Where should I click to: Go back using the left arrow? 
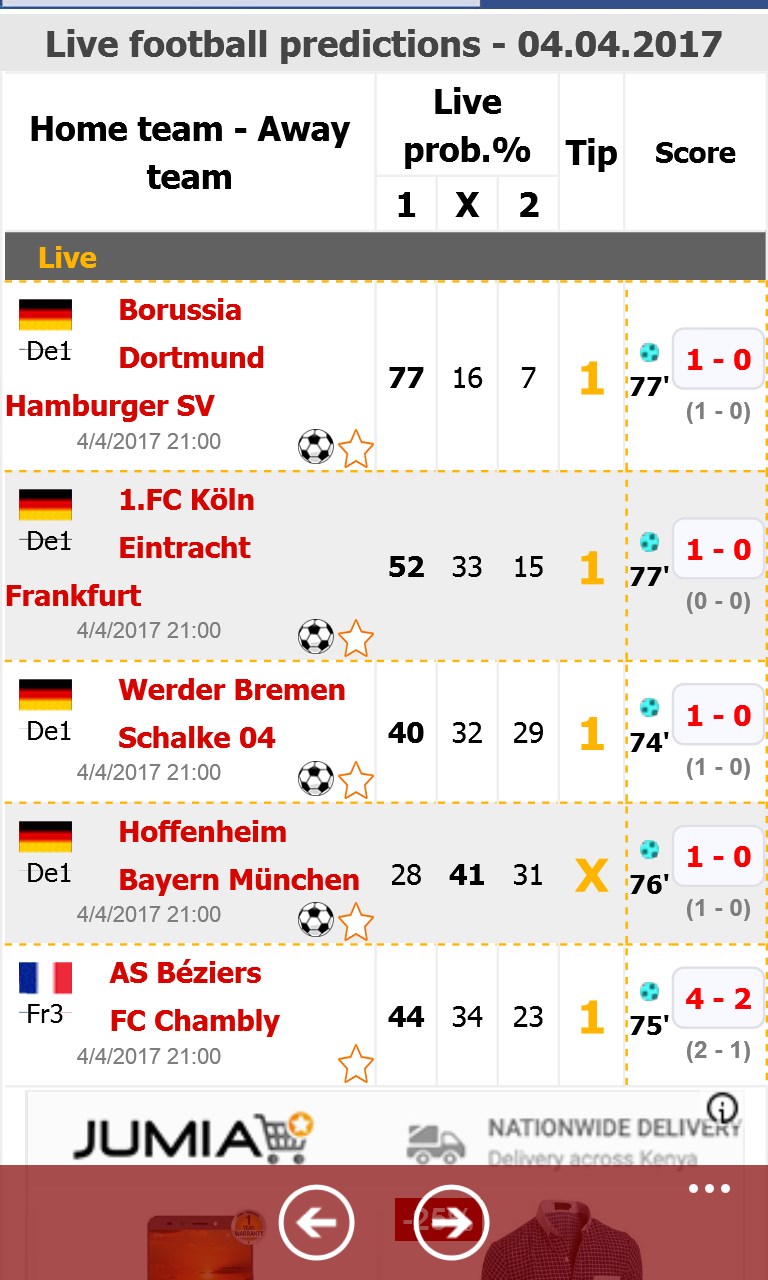pos(316,1222)
